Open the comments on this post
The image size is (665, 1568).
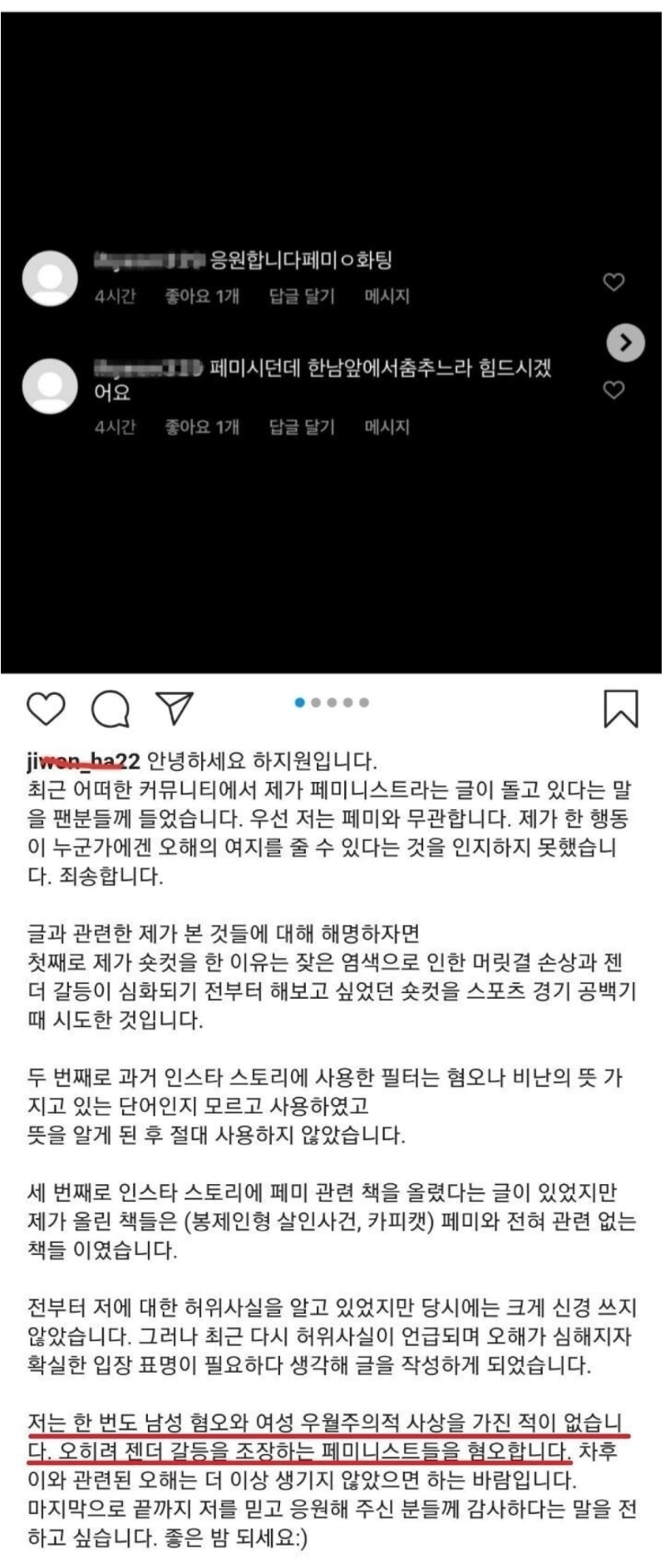tap(111, 709)
